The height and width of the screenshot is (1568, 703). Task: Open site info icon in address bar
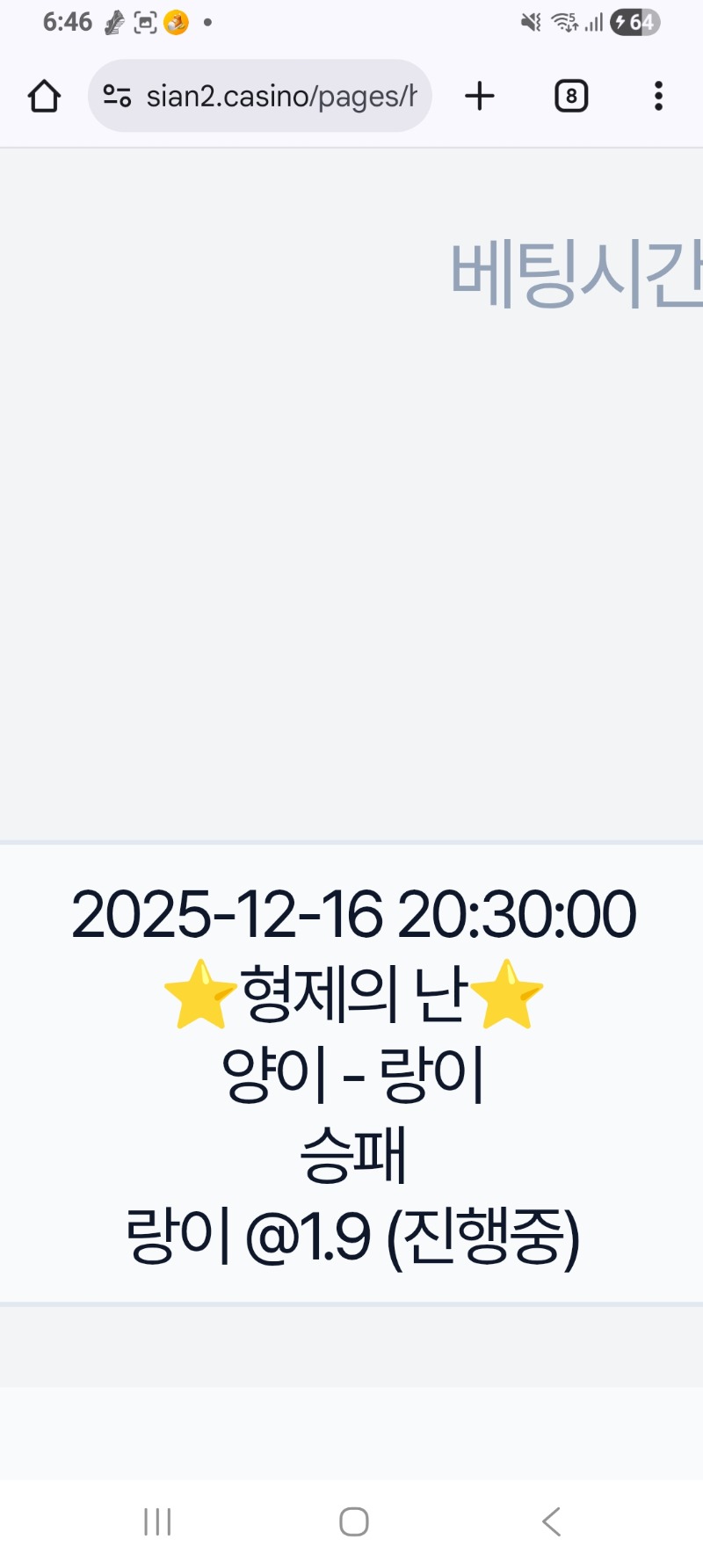117,96
